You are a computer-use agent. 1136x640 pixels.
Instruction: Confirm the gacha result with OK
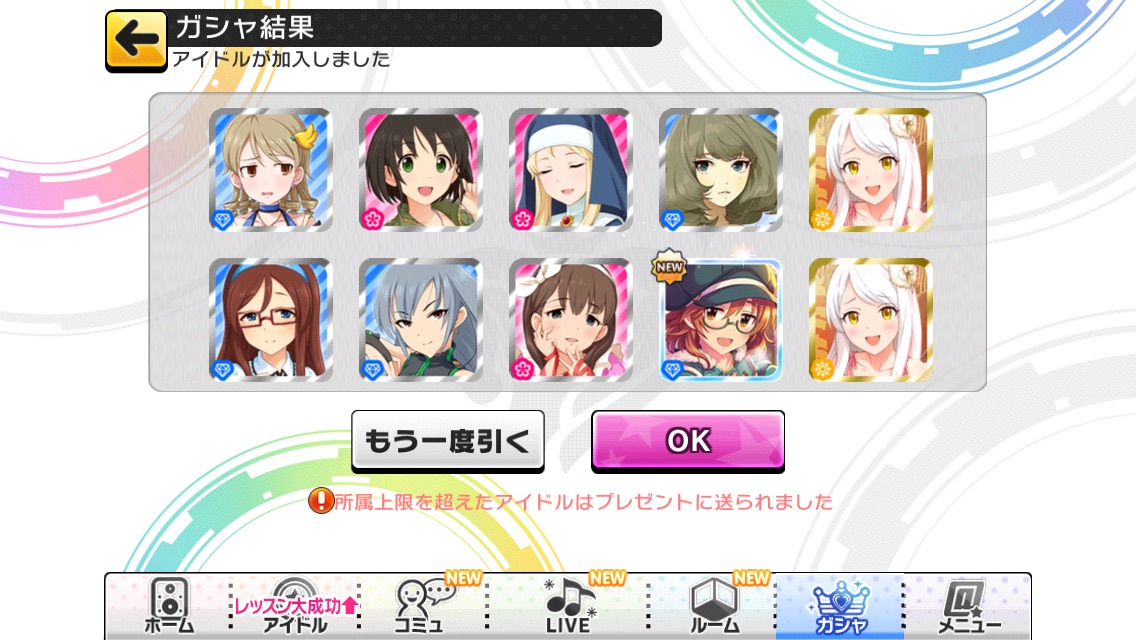pyautogui.click(x=688, y=440)
